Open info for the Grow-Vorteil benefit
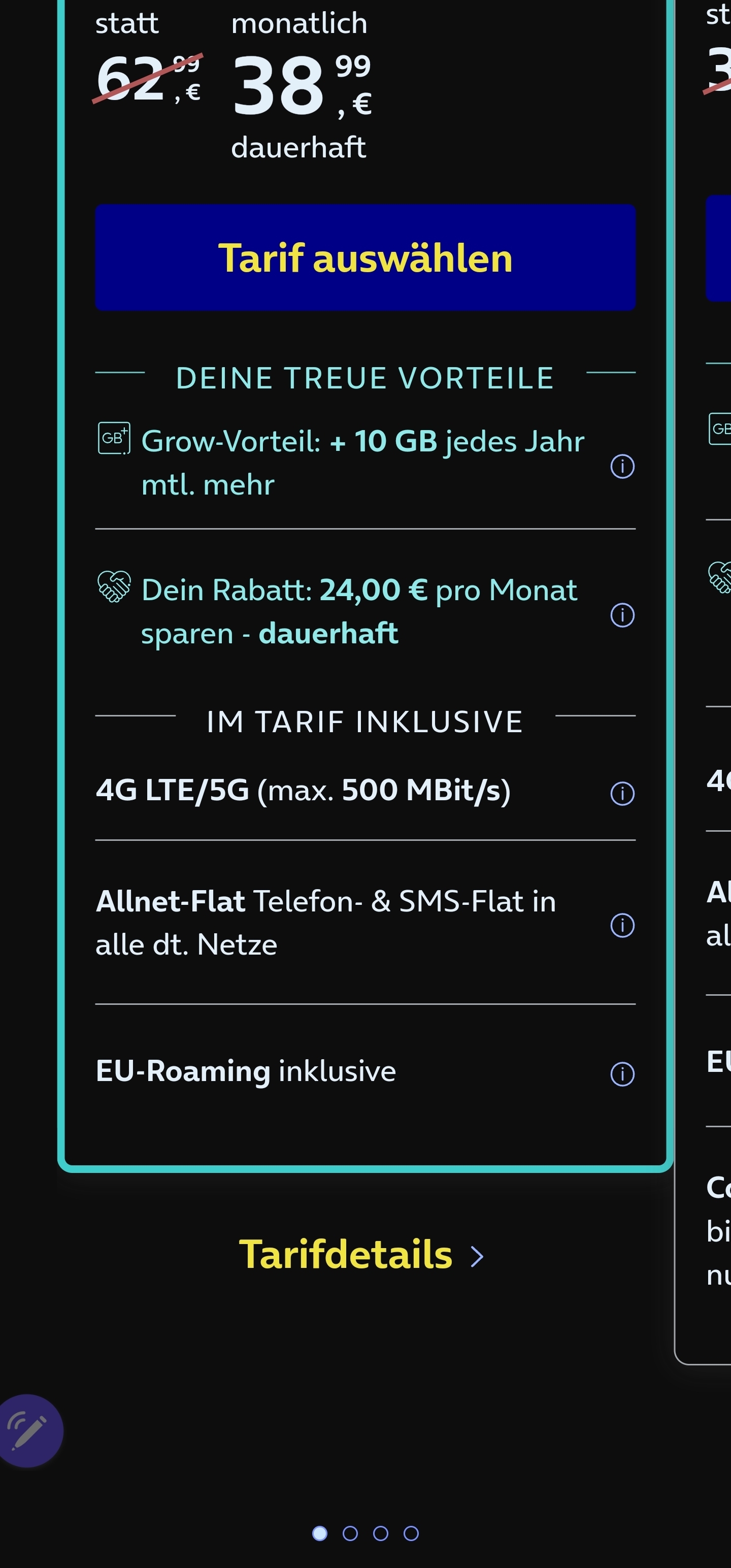The width and height of the screenshot is (731, 1568). click(622, 467)
